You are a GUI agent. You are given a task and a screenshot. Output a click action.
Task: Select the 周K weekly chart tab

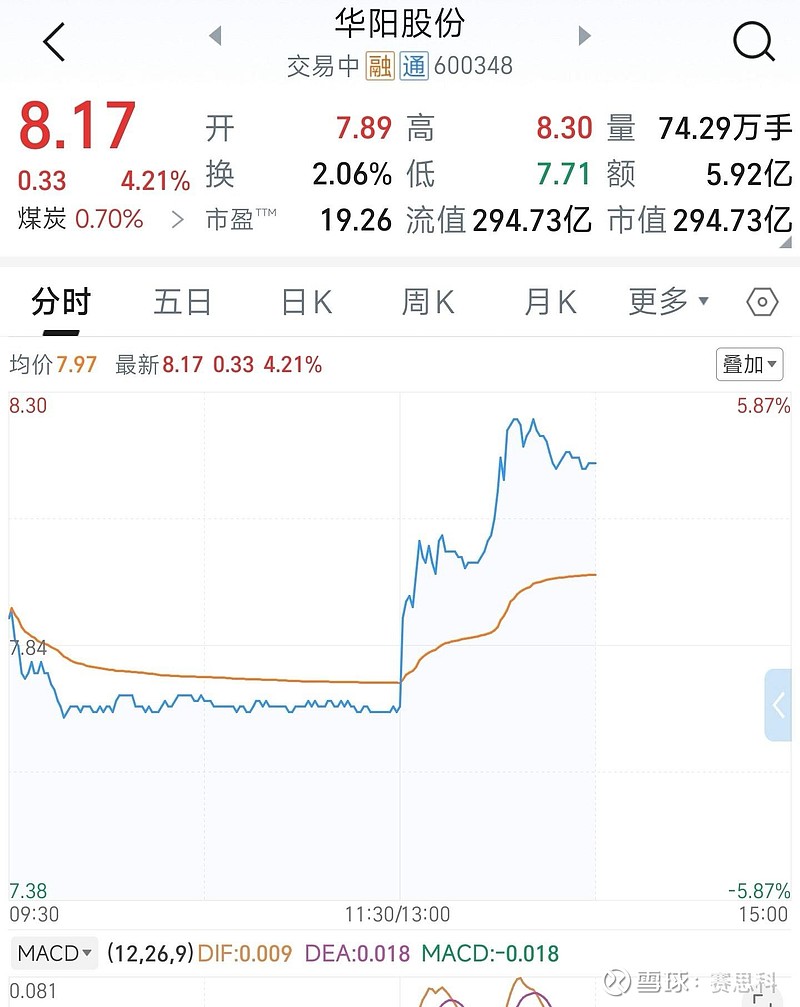[427, 301]
